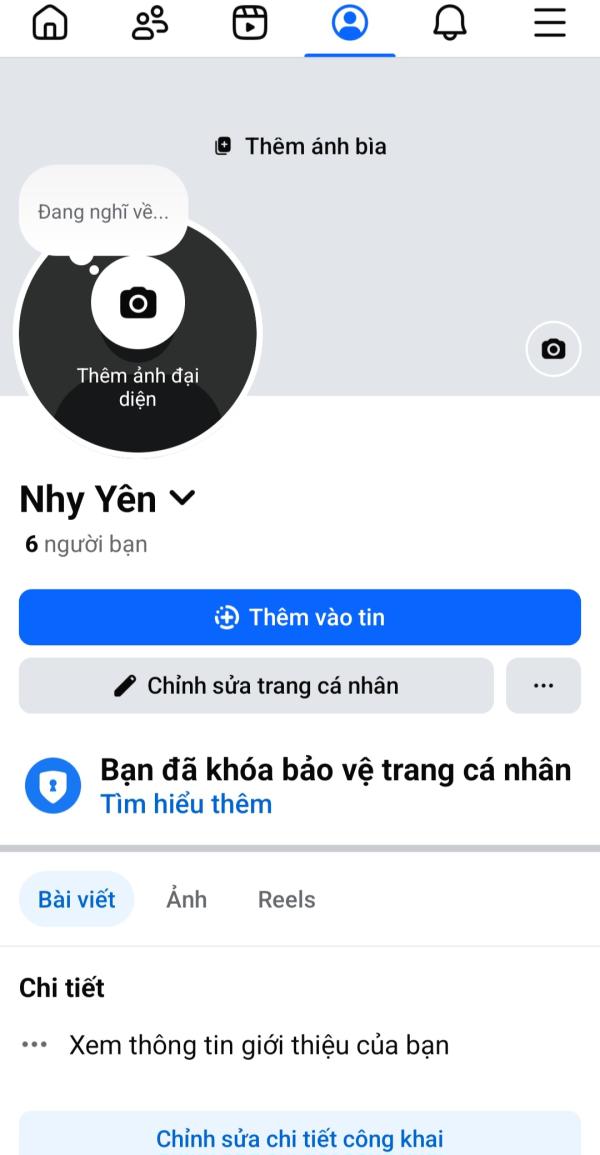Open the notifications bell
This screenshot has width=600, height=1155.
pyautogui.click(x=450, y=23)
